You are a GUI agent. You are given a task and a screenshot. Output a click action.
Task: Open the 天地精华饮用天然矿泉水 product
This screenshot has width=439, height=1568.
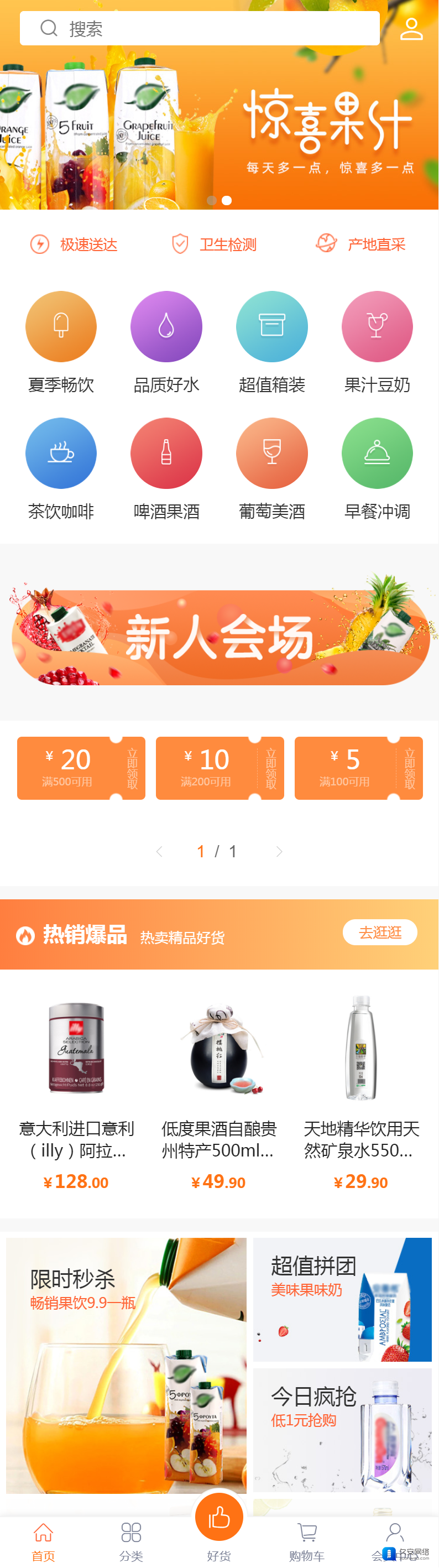(x=361, y=1090)
